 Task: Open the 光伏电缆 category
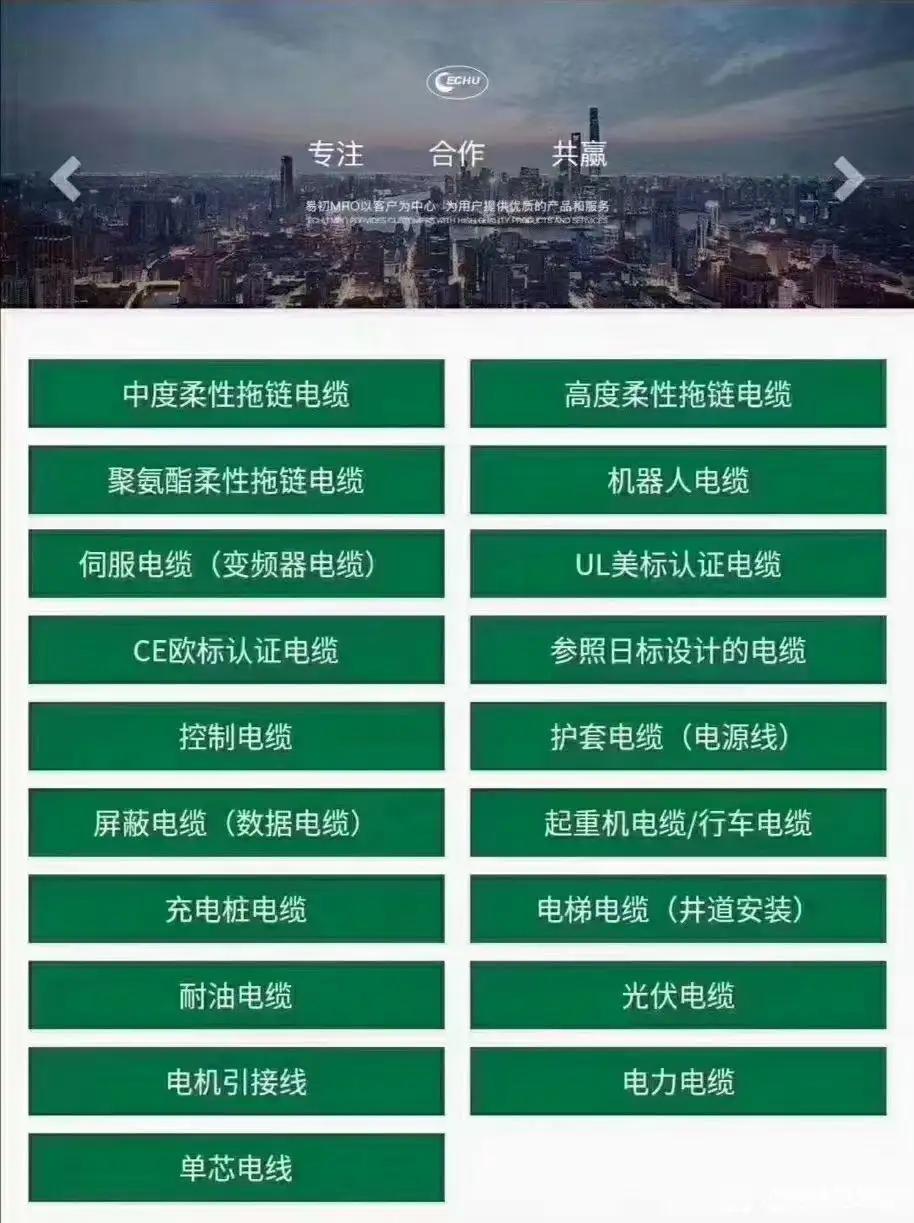pyautogui.click(x=678, y=995)
